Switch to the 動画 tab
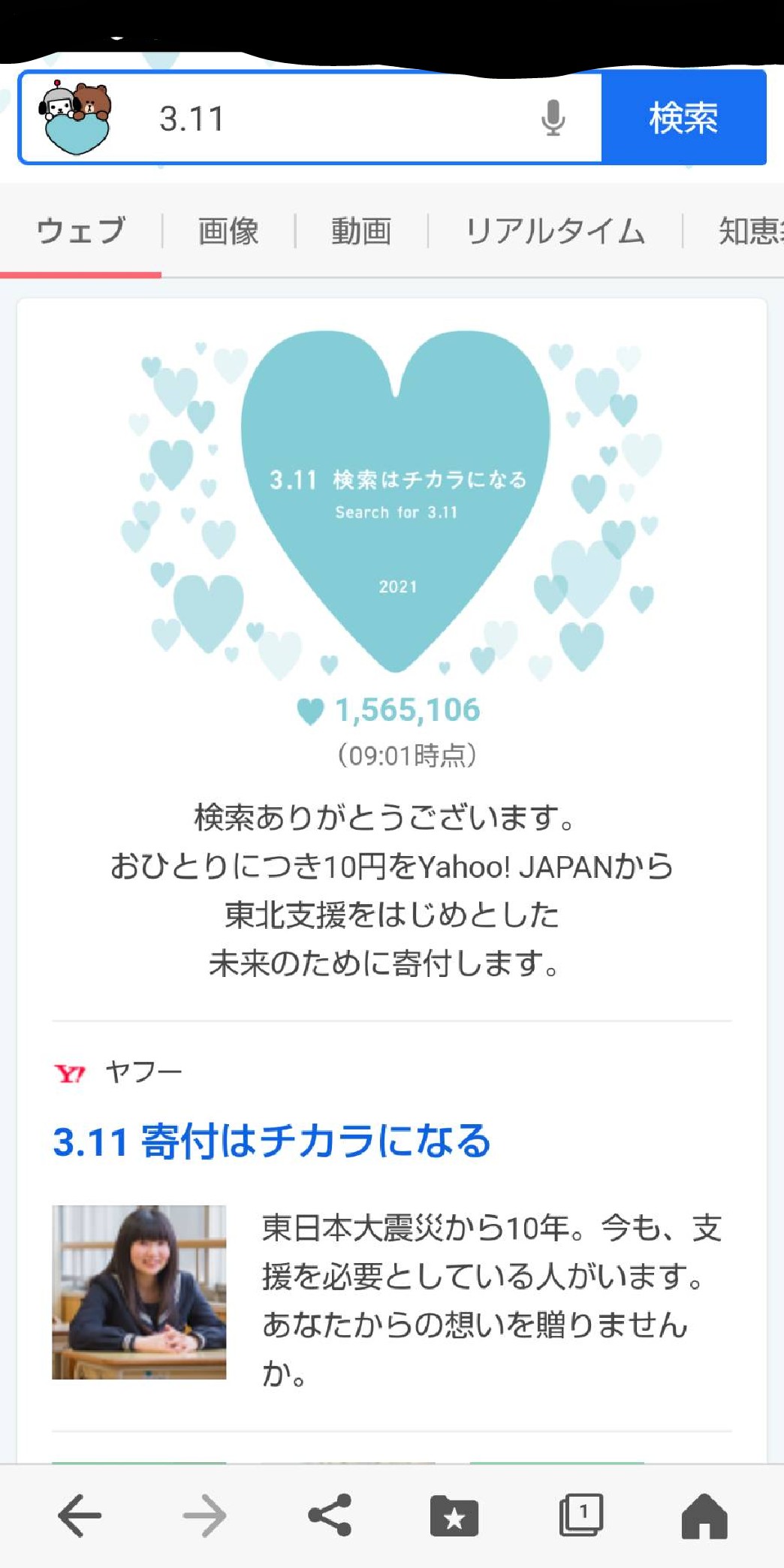The width and height of the screenshot is (784, 1568). (x=361, y=231)
